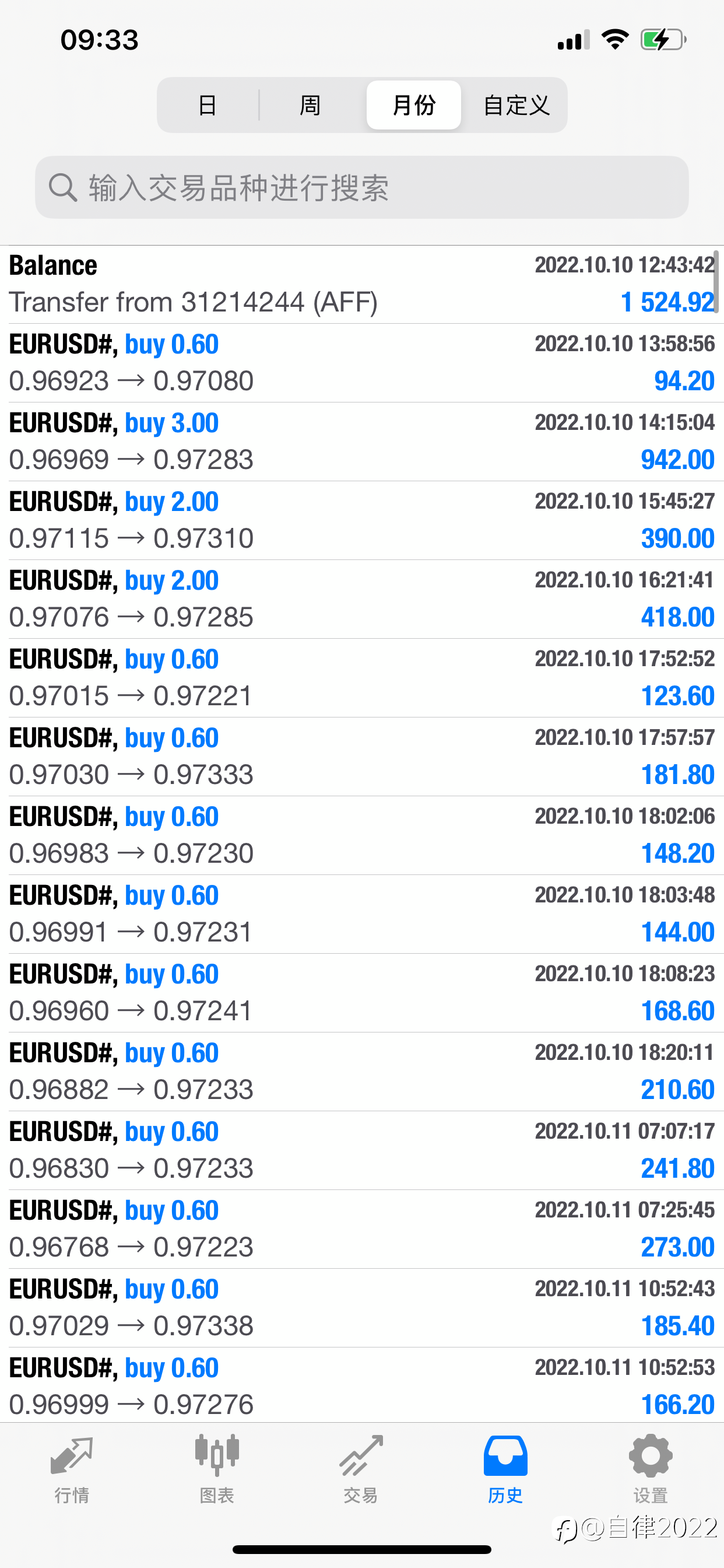Image resolution: width=724 pixels, height=1568 pixels.
Task: Tap the symbol search field
Action: point(362,187)
